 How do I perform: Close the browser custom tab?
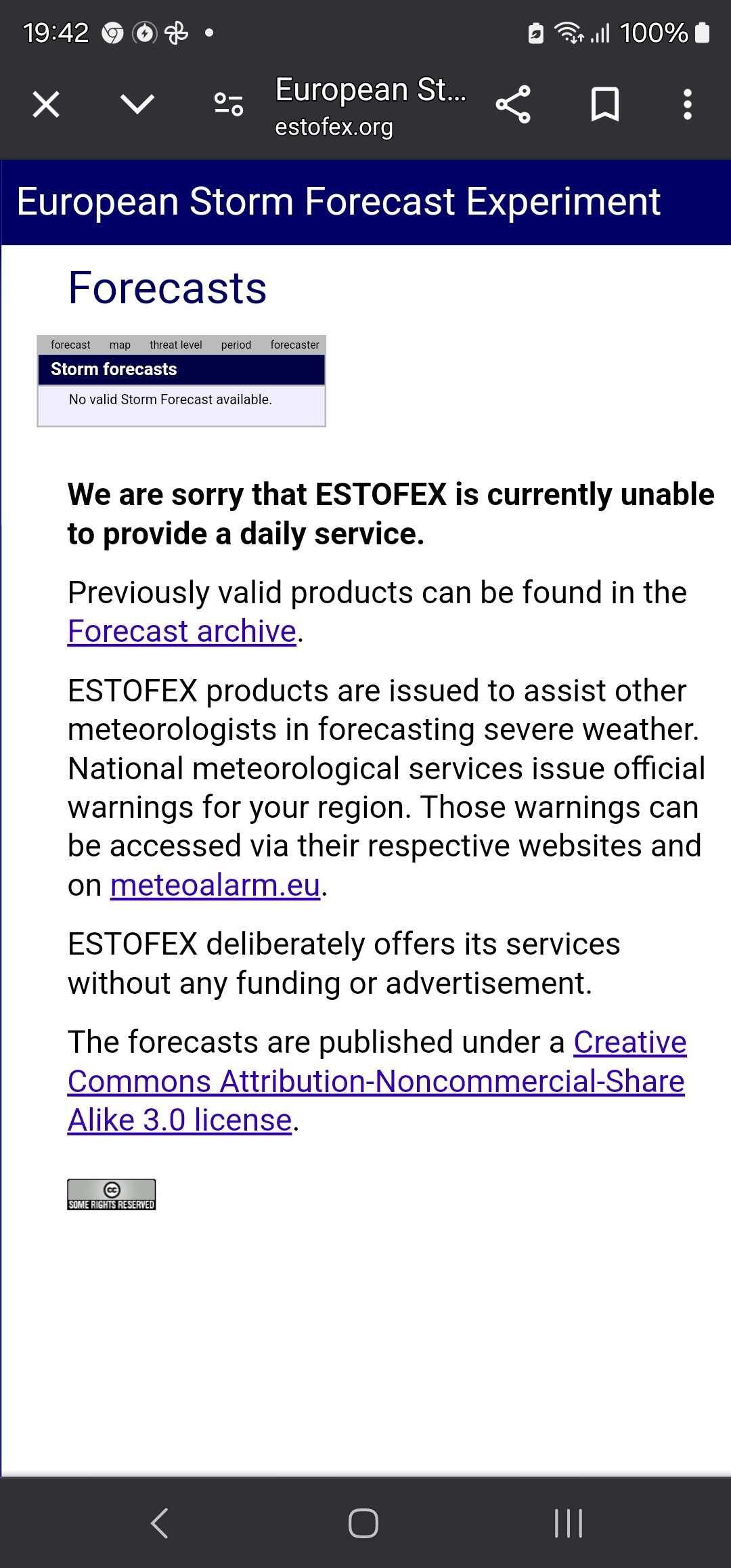point(46,105)
